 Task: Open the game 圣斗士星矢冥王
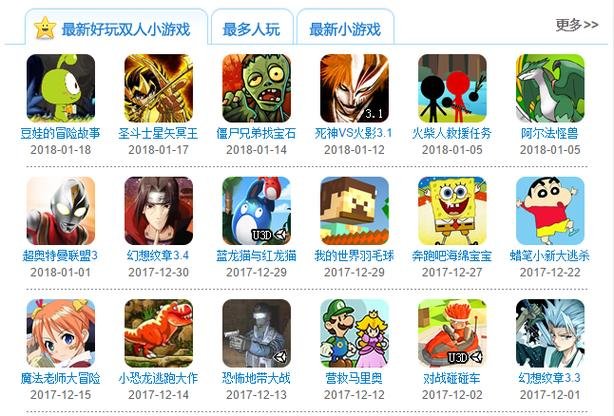click(159, 88)
